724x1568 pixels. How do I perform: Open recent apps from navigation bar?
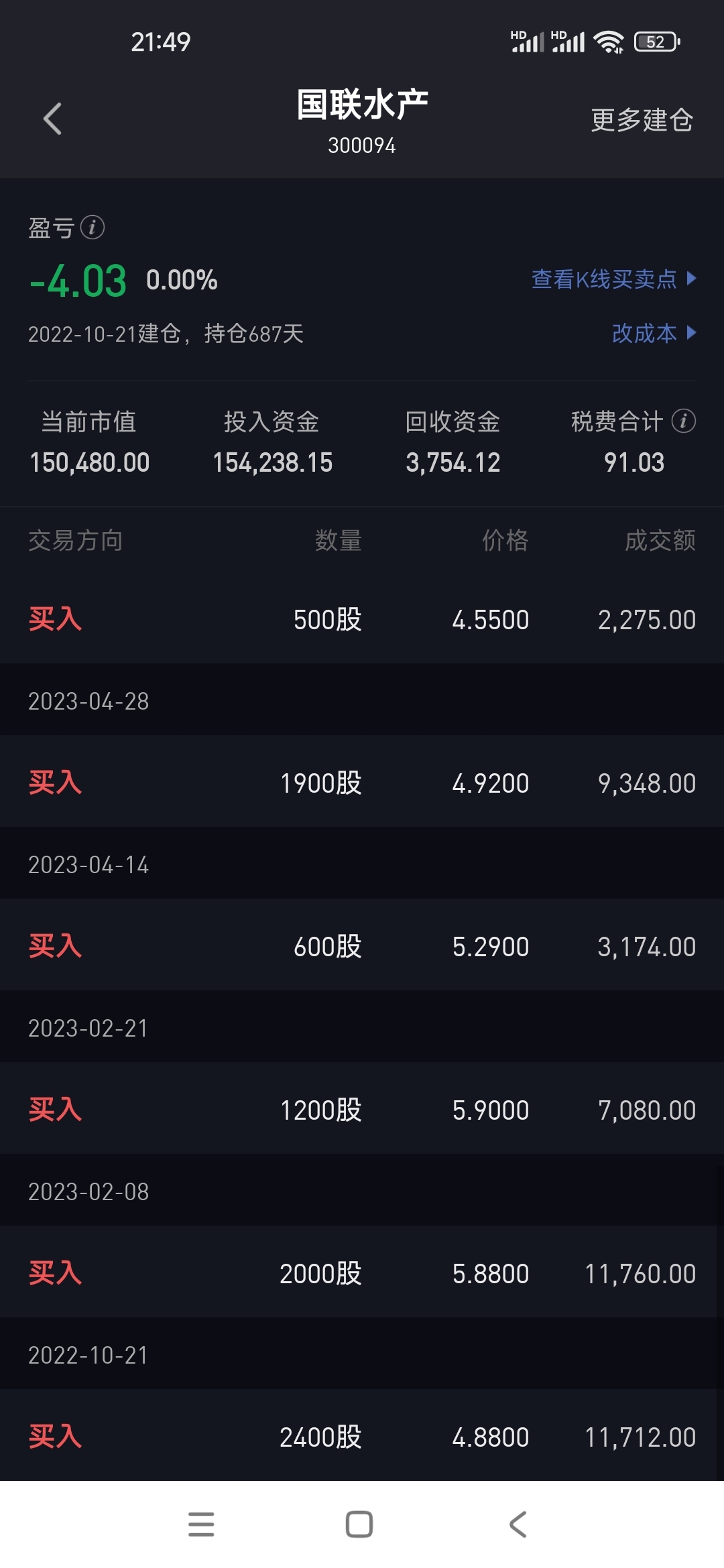pyautogui.click(x=201, y=1524)
